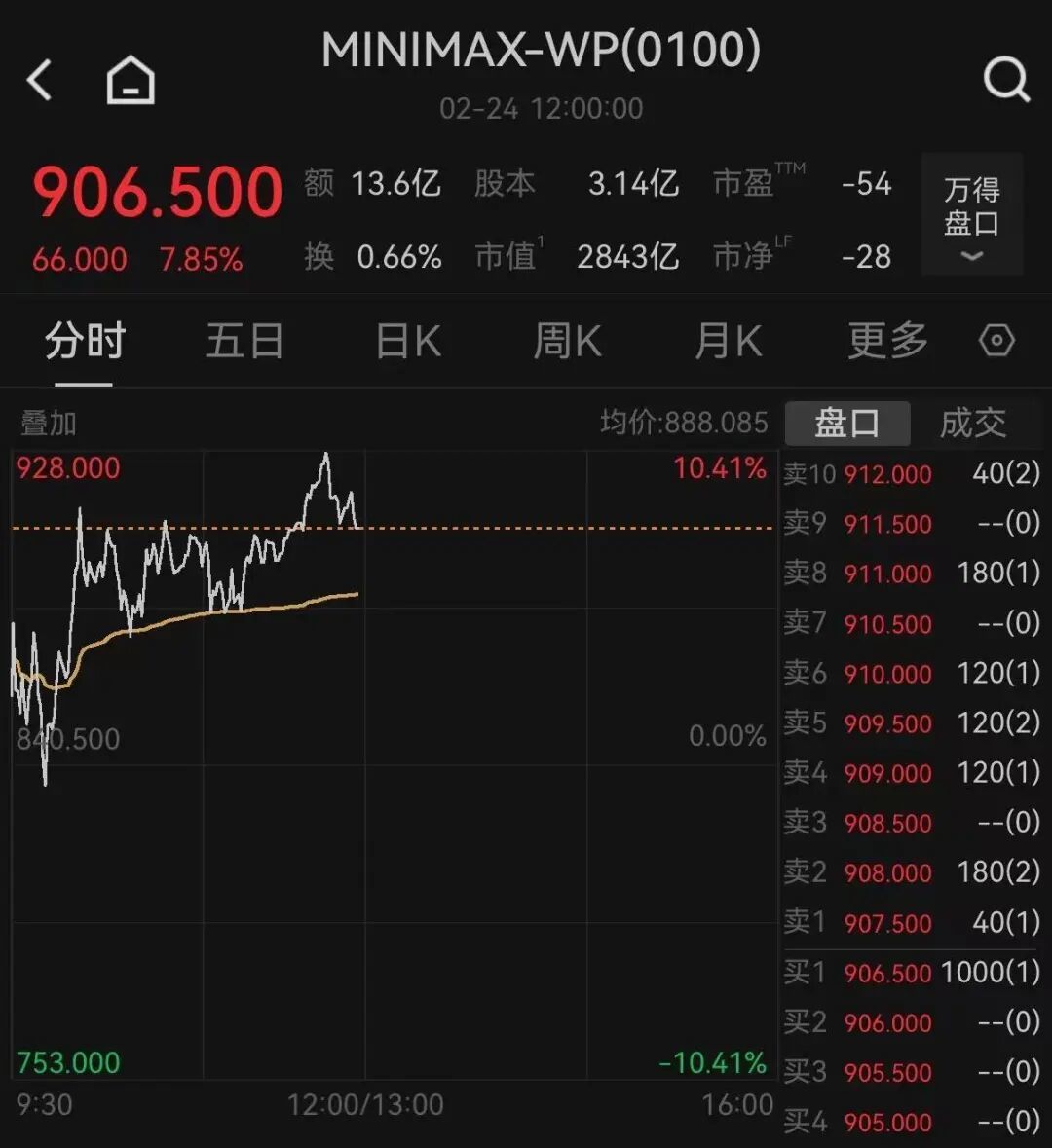Switch to the 五日 tab
This screenshot has width=1052, height=1148.
(244, 342)
